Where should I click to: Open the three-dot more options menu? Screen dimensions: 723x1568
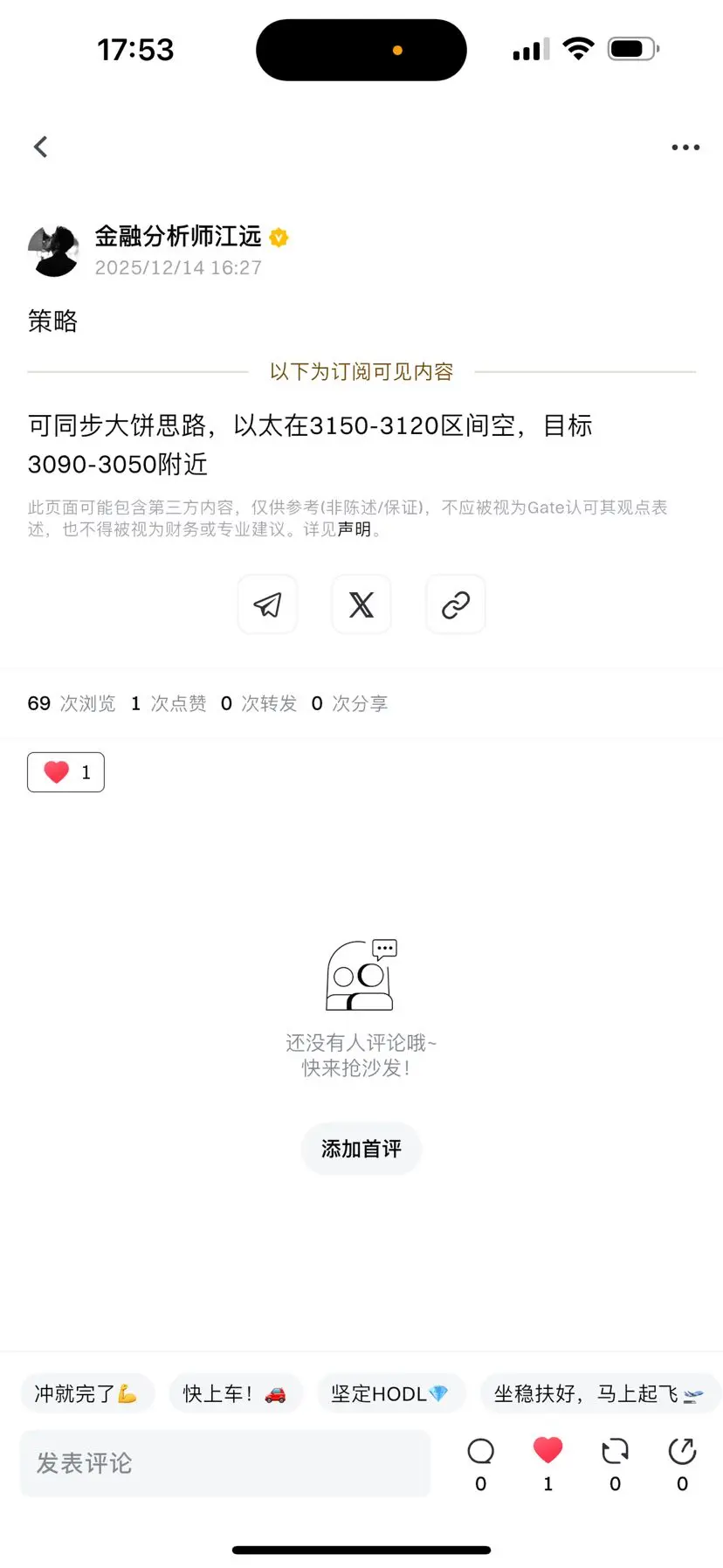tap(685, 147)
